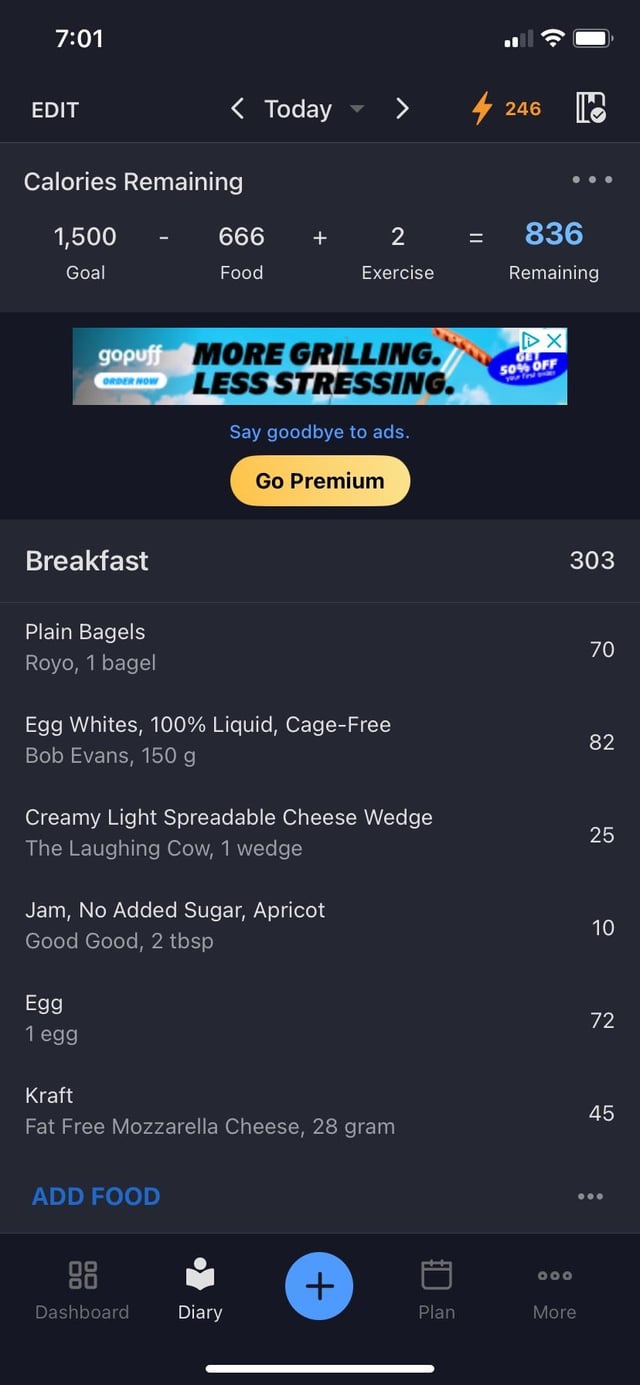Open the 1 egg entry
640x1385 pixels.
[300, 1018]
